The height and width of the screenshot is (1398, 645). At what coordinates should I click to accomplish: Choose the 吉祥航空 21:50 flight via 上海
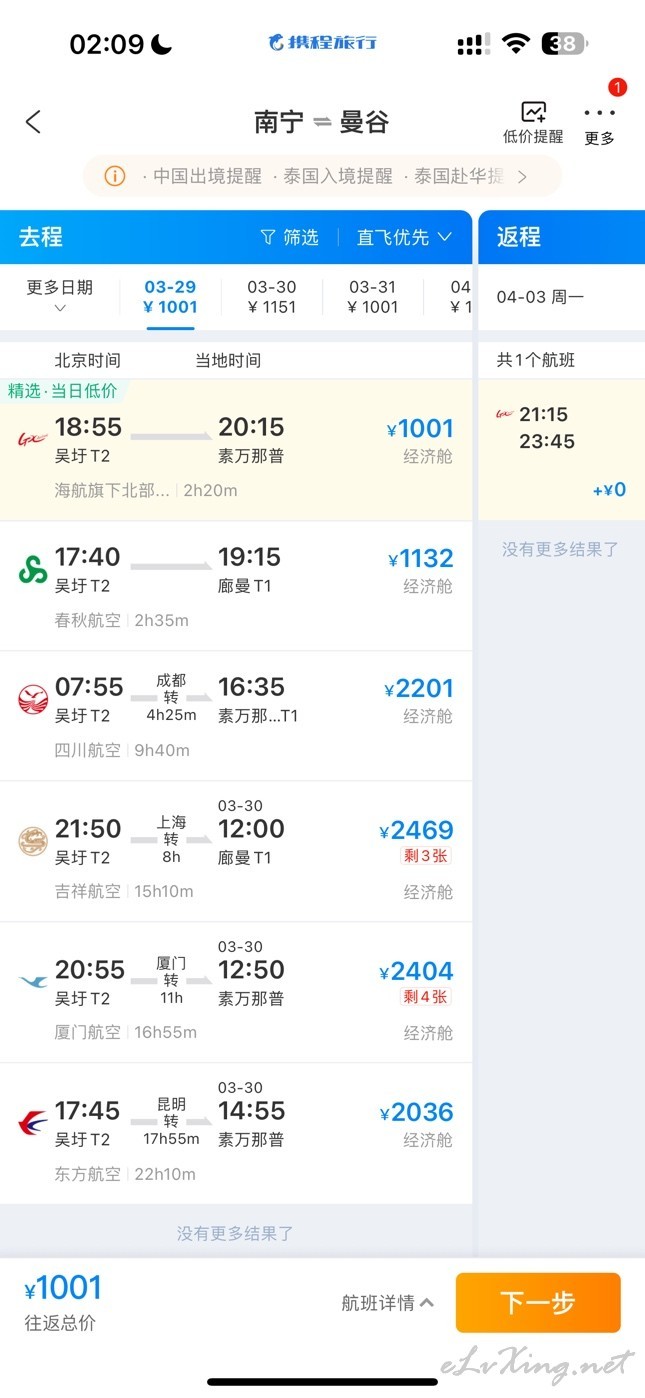pos(236,851)
